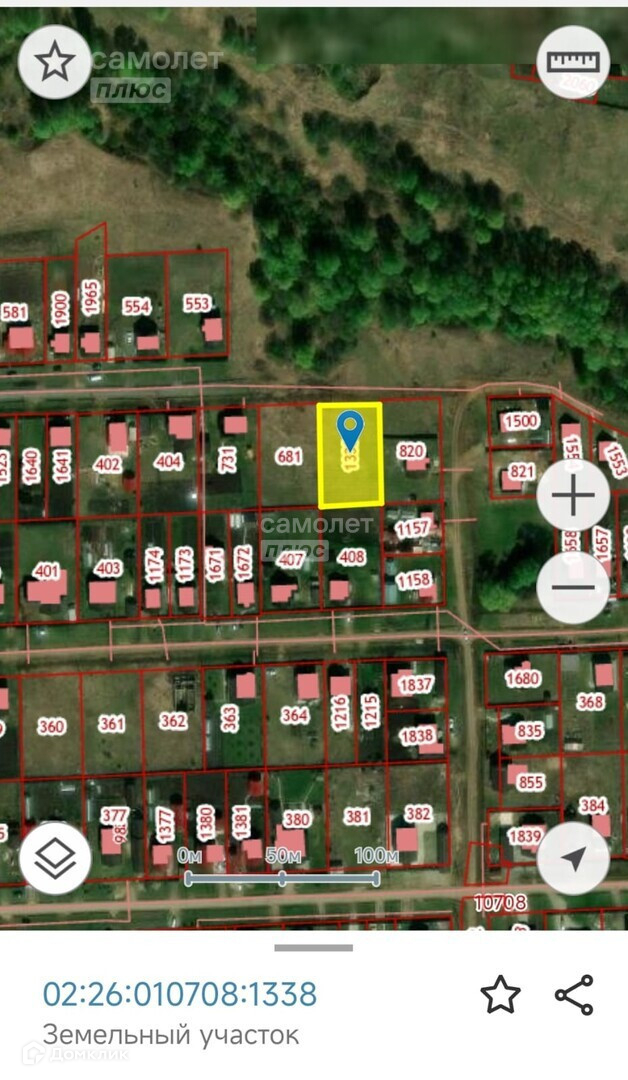628x1080 pixels.
Task: Add plot 02:26:010708:1338 to favorites
Action: 500,995
